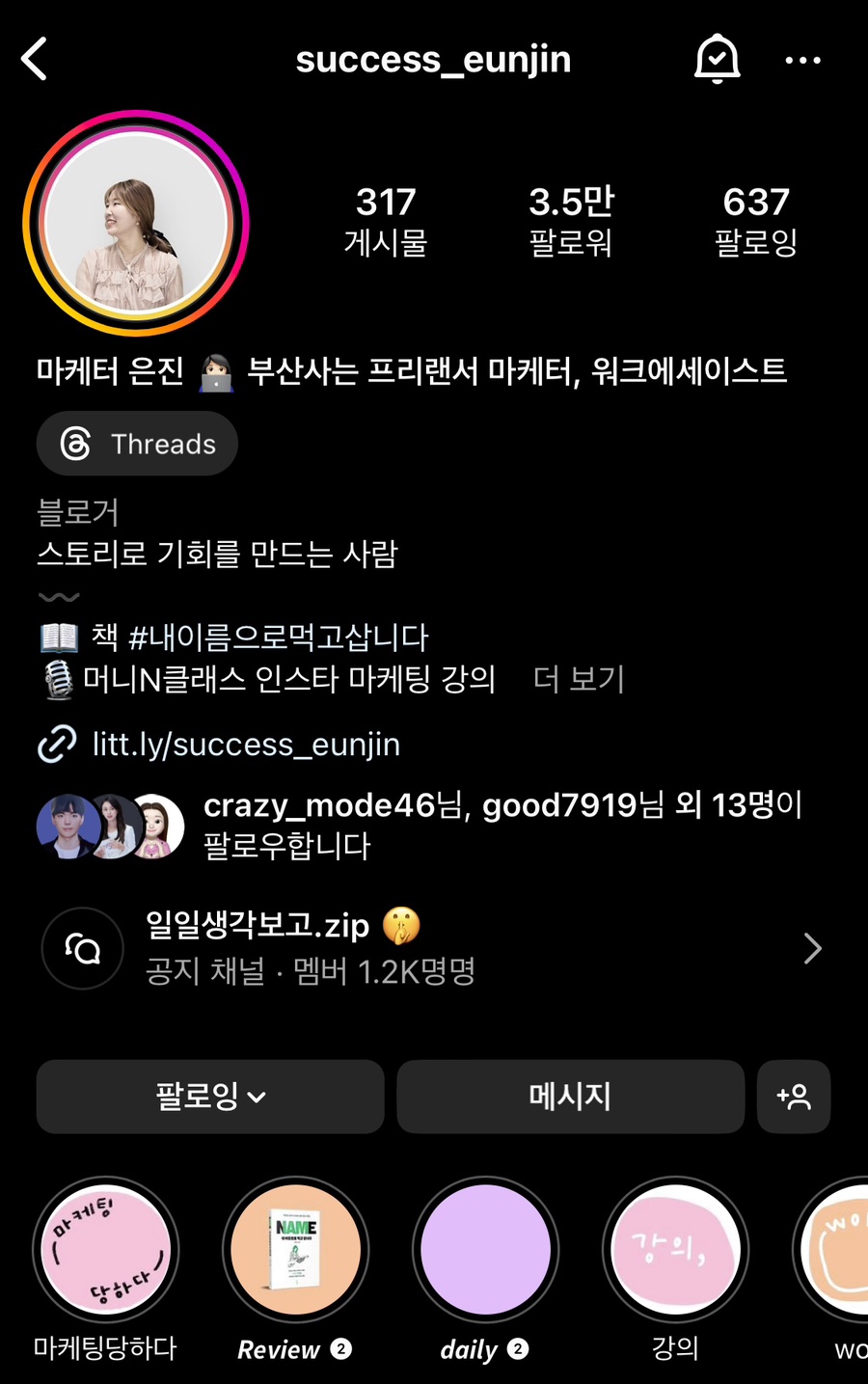Viewport: 868px width, 1384px height.
Task: Open the 317 게시물 posts list
Action: [385, 222]
